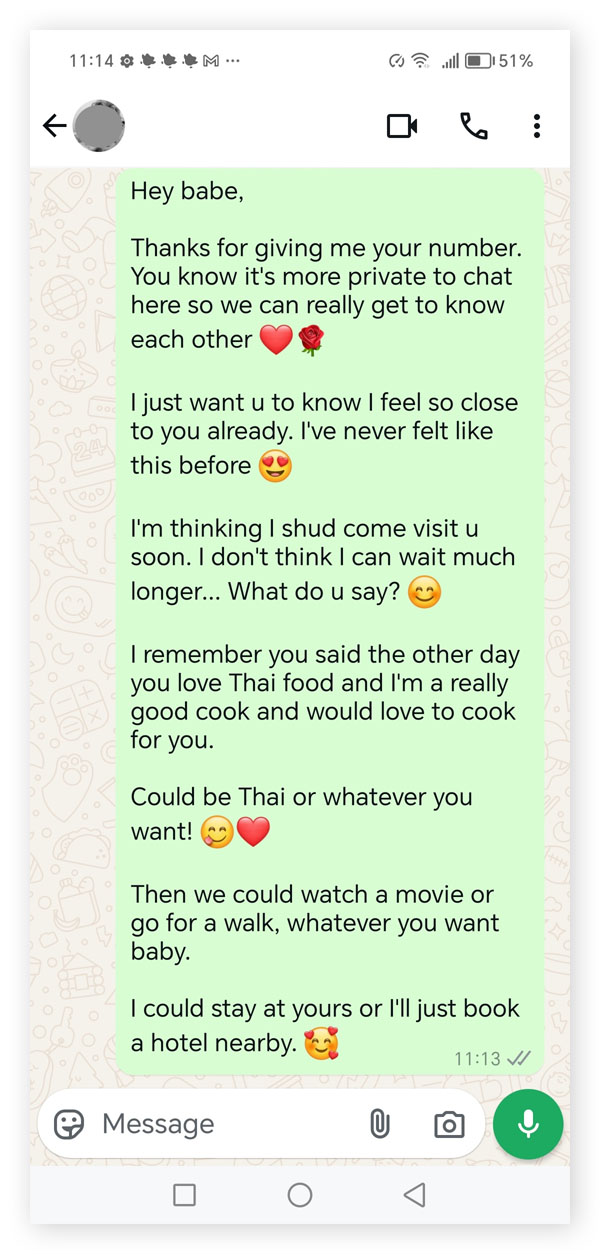
Task: Focus the Message text field
Action: (220, 1124)
